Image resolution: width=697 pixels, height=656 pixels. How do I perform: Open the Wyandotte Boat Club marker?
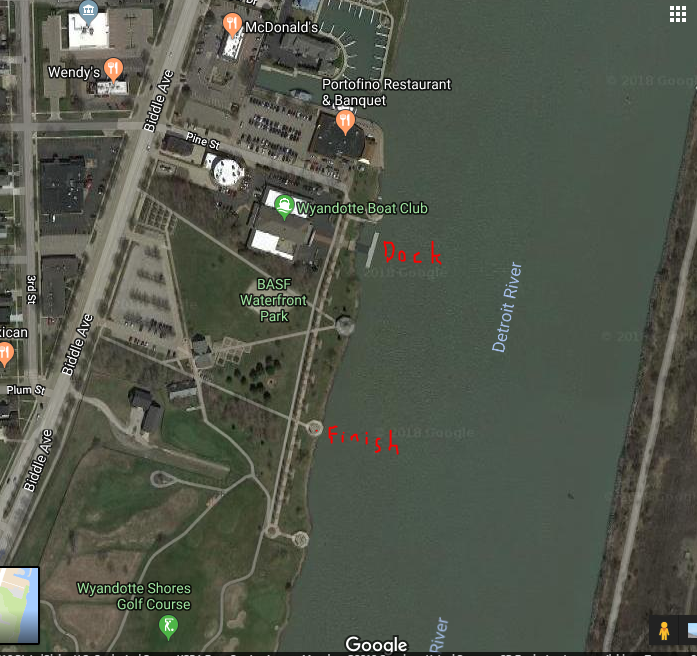tap(283, 207)
